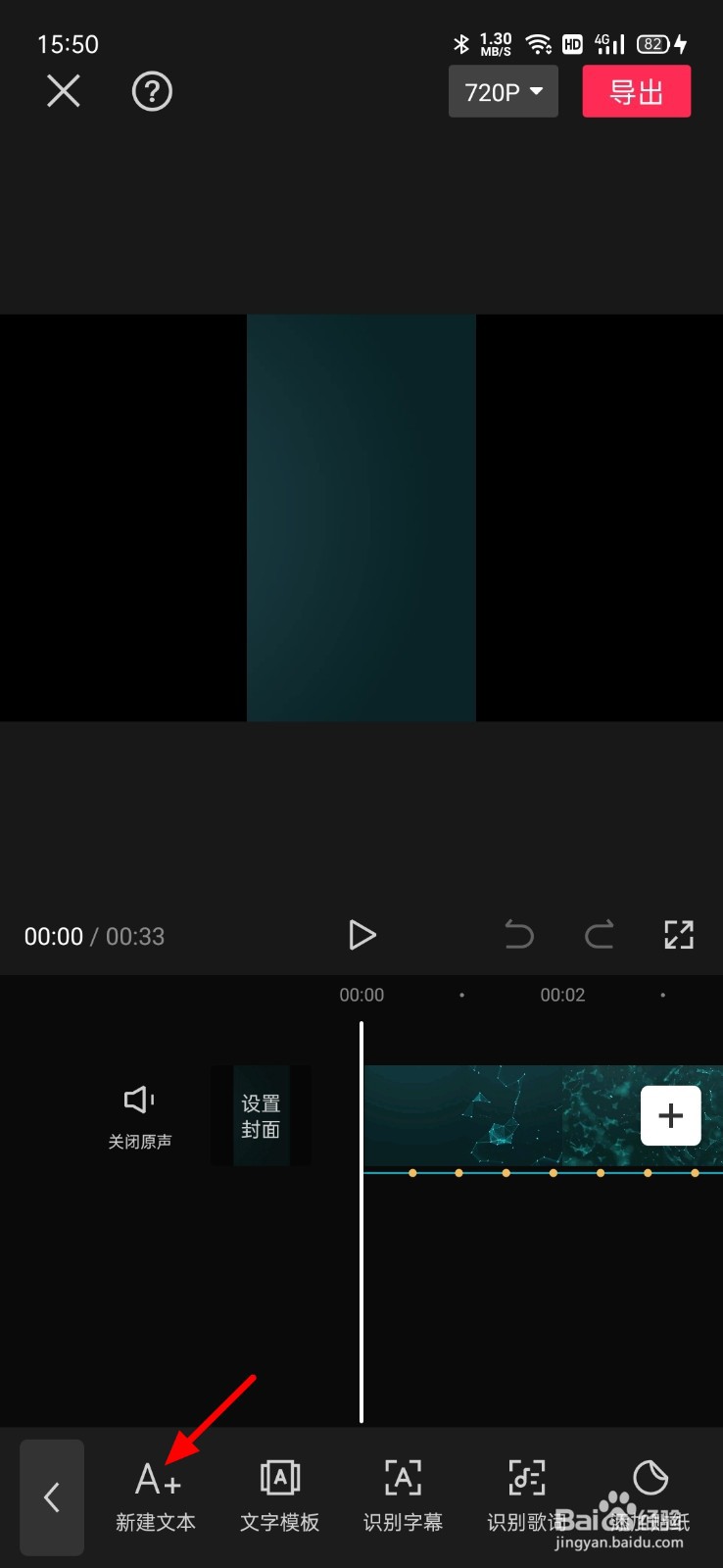Image resolution: width=723 pixels, height=1568 pixels.
Task: Open the help question mark icon
Action: click(152, 91)
